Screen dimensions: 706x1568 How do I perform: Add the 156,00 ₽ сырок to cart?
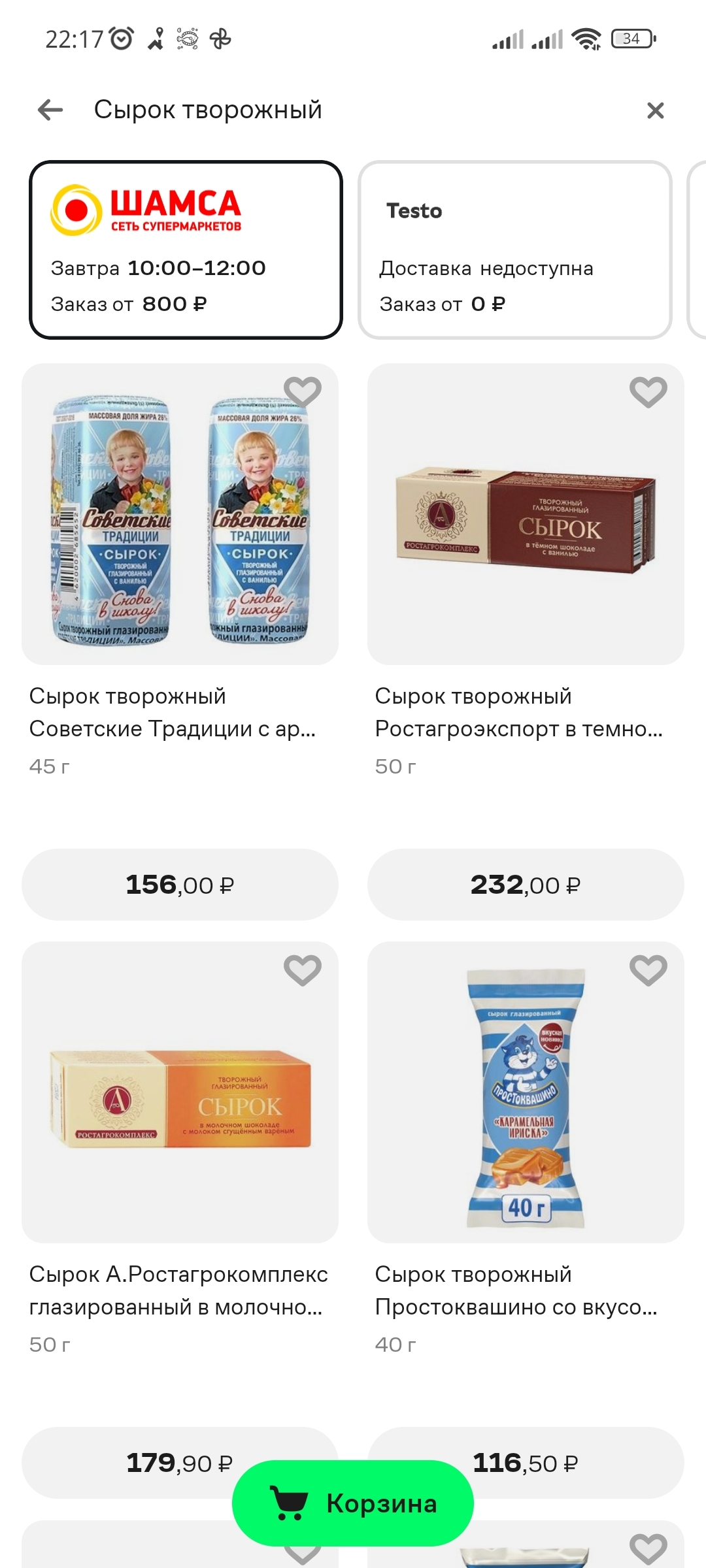coord(180,885)
